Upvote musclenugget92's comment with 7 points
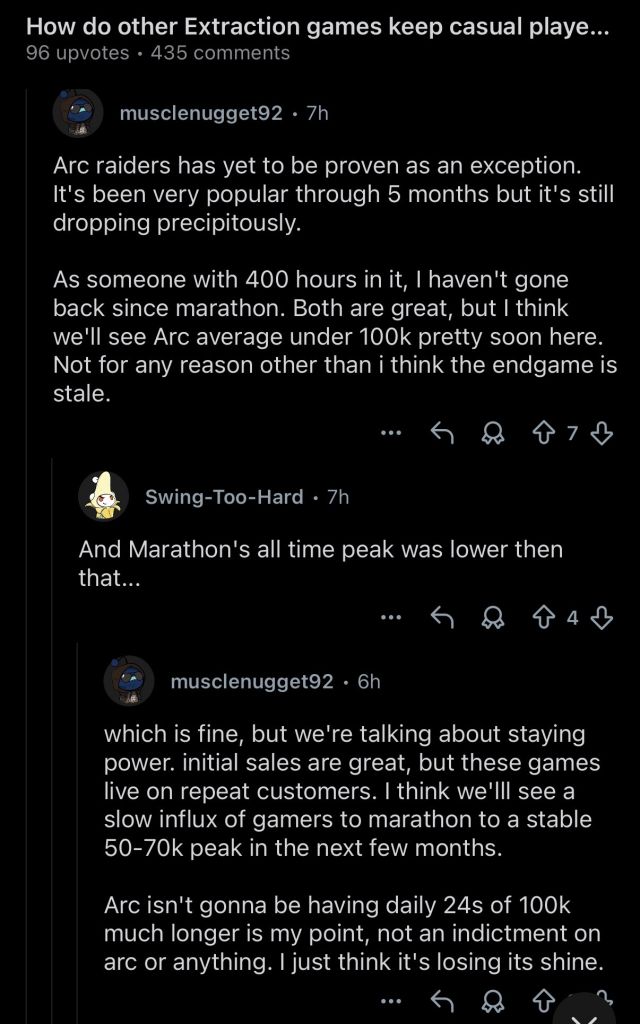Screen dimensions: 640x1024 click(x=545, y=432)
